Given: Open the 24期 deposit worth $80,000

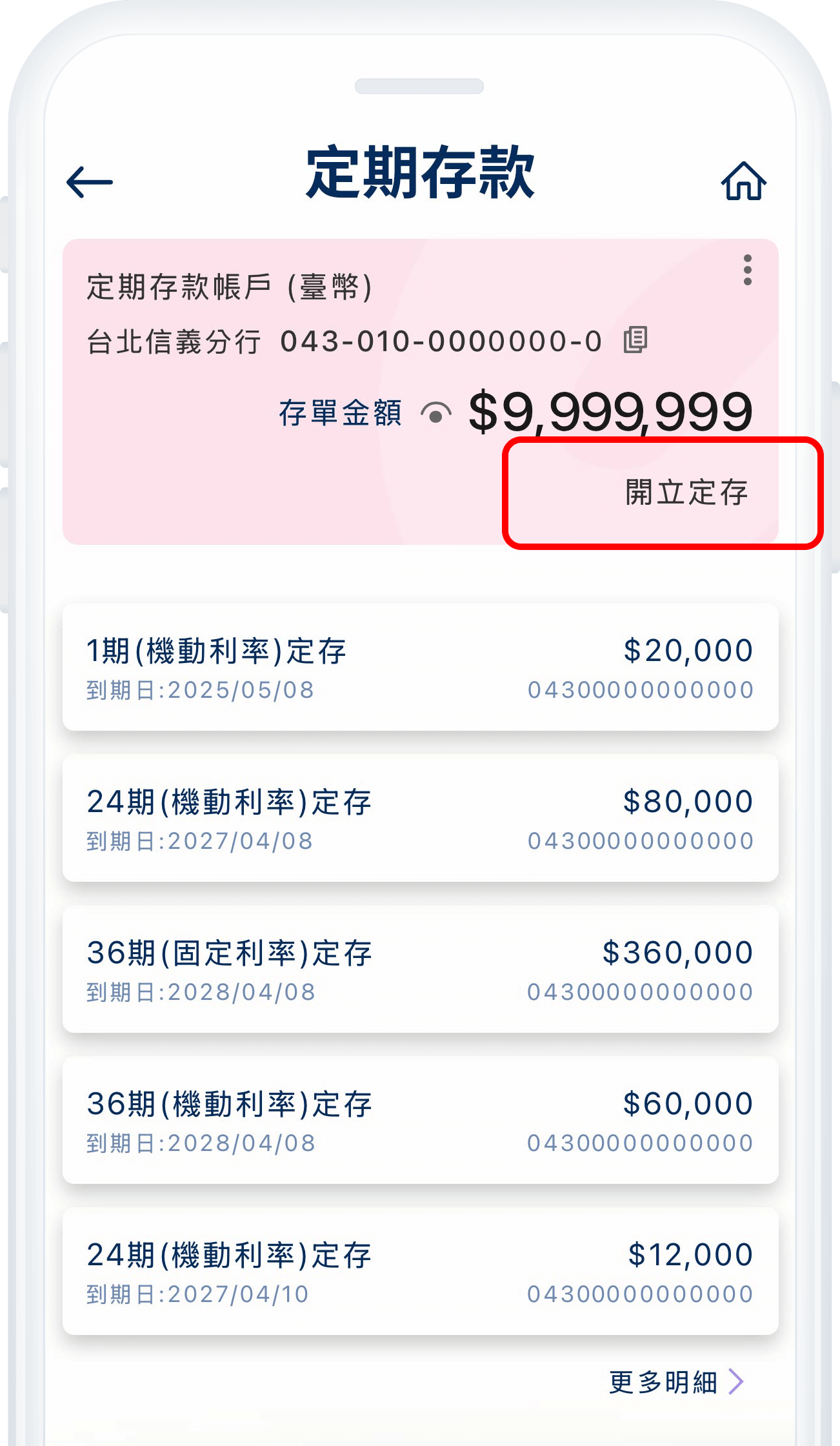Looking at the screenshot, I should point(420,819).
